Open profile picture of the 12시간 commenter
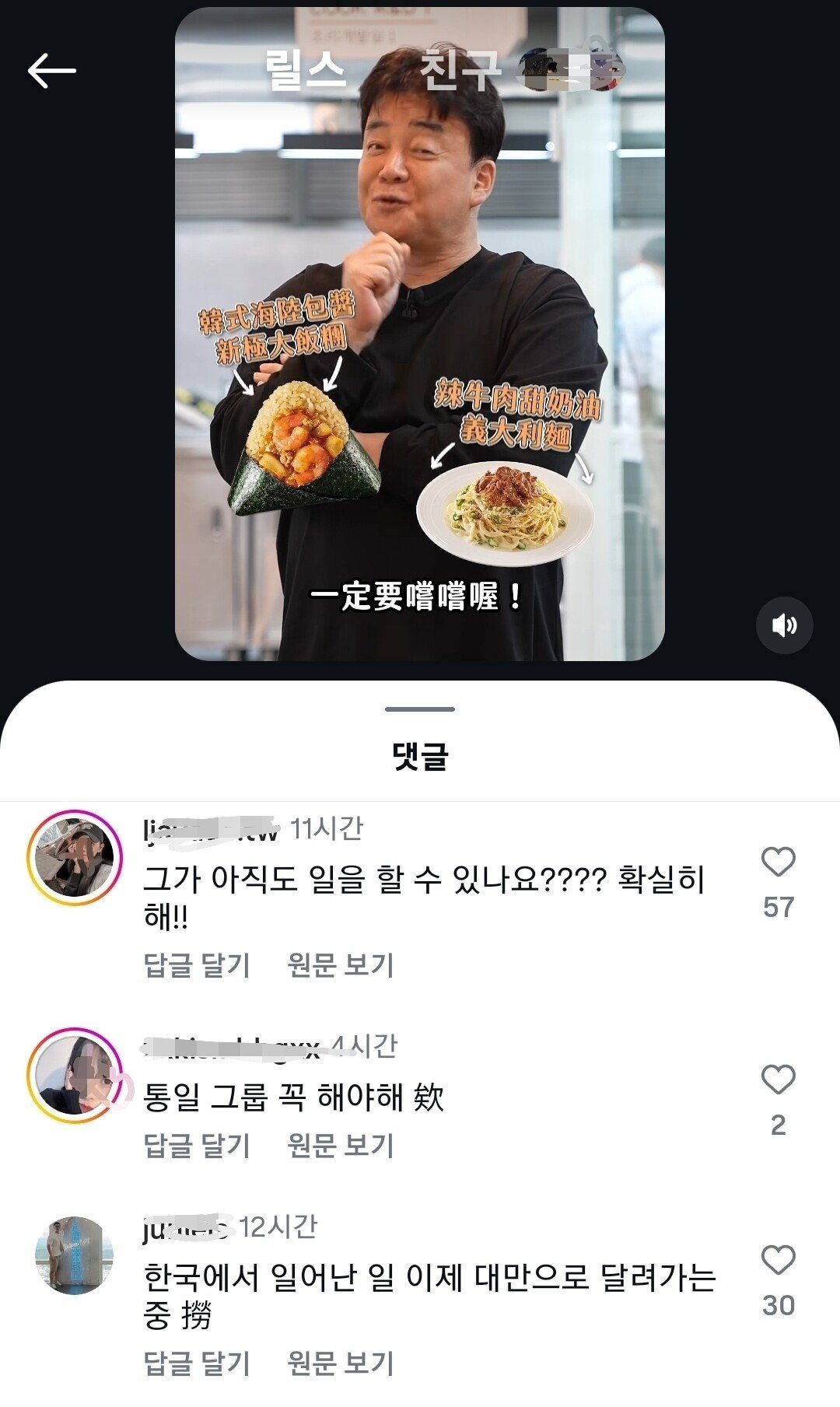 (75, 1256)
